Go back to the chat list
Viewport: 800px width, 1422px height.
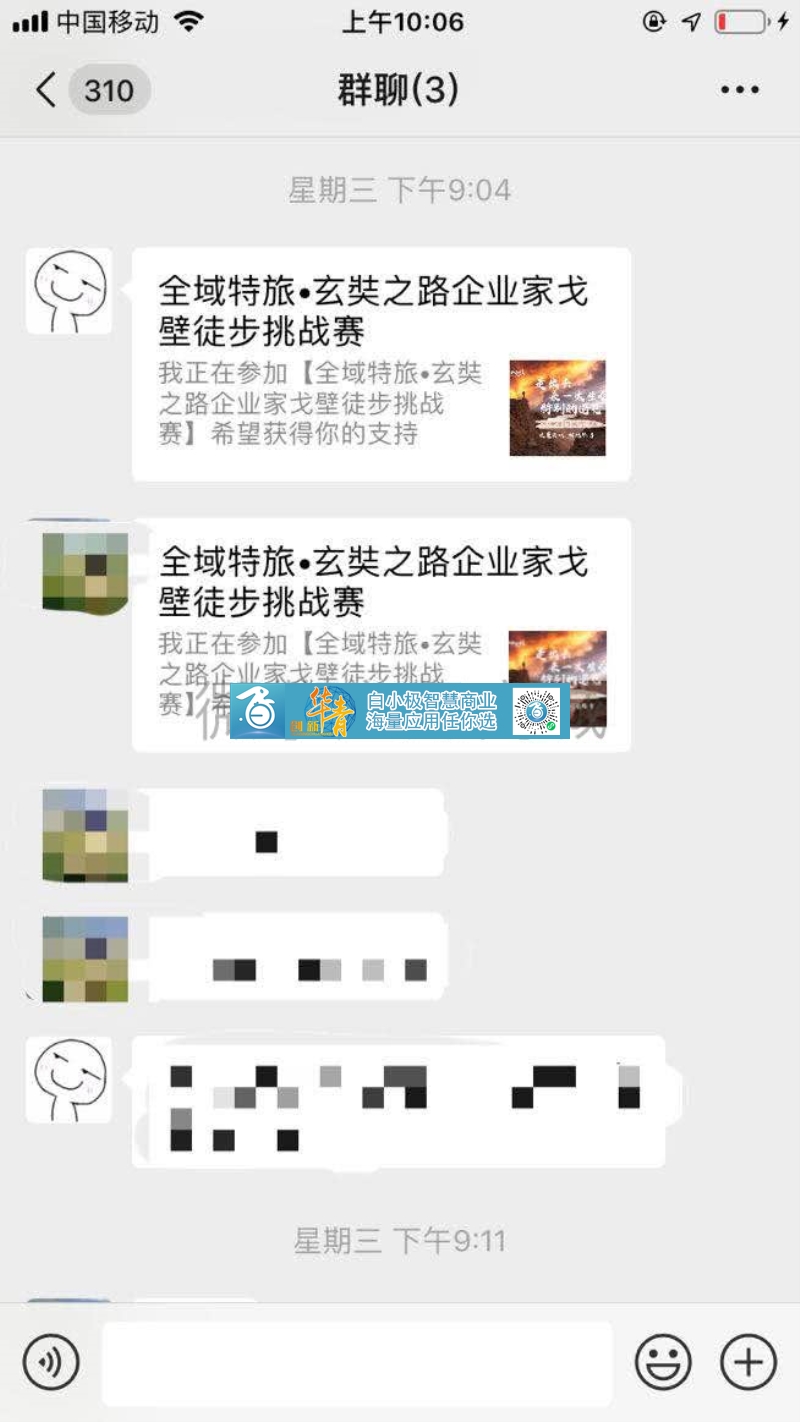pos(45,90)
